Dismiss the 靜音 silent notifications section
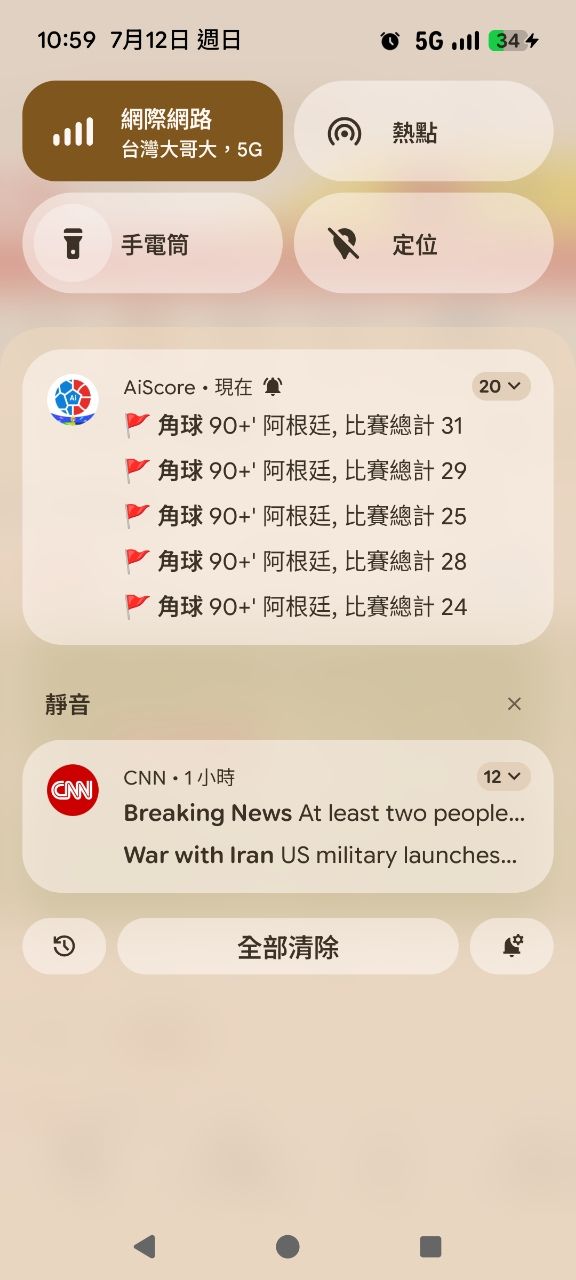Screen dimensions: 576x1280 (x=514, y=704)
